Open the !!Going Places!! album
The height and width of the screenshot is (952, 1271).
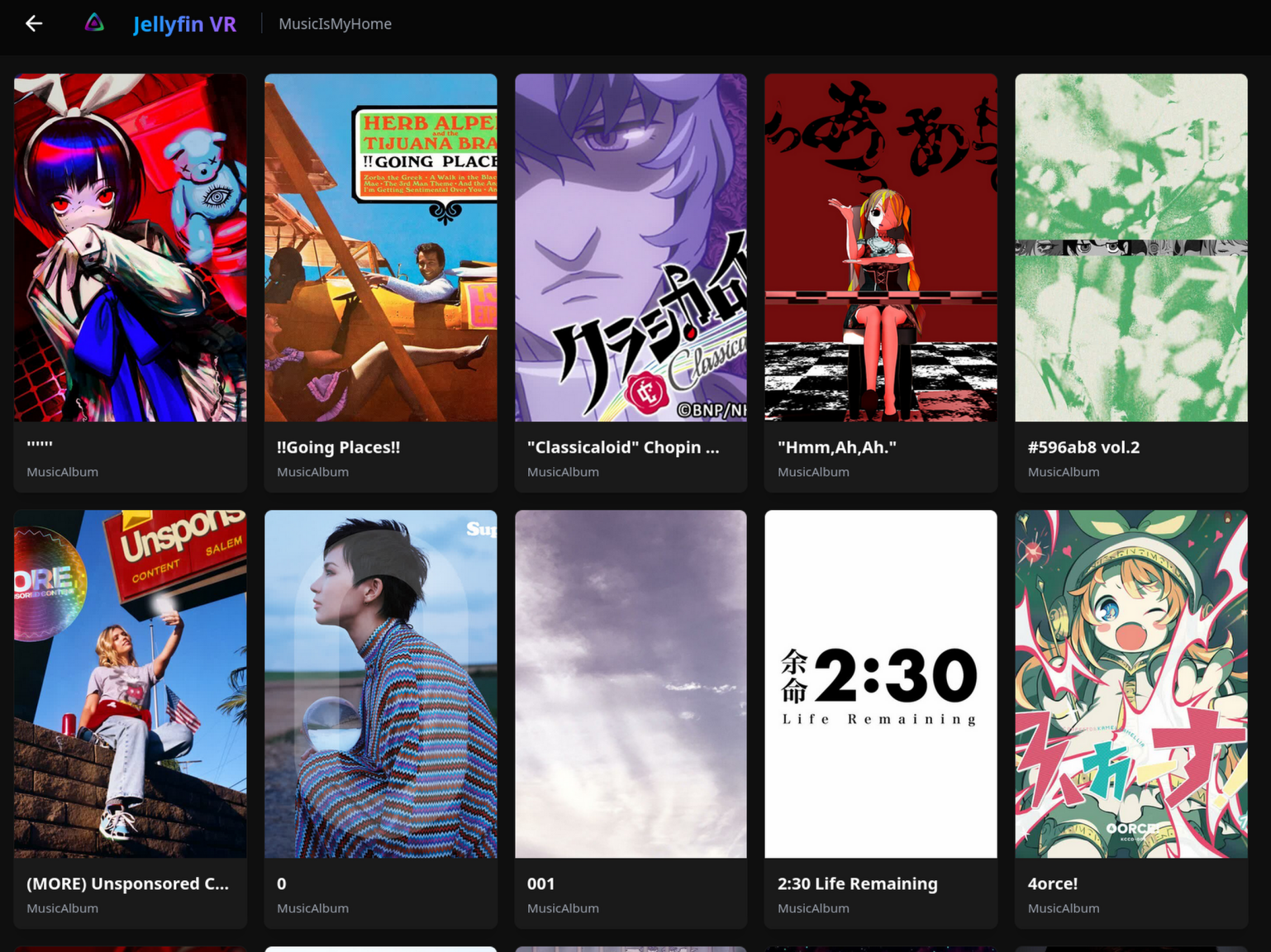tap(381, 283)
